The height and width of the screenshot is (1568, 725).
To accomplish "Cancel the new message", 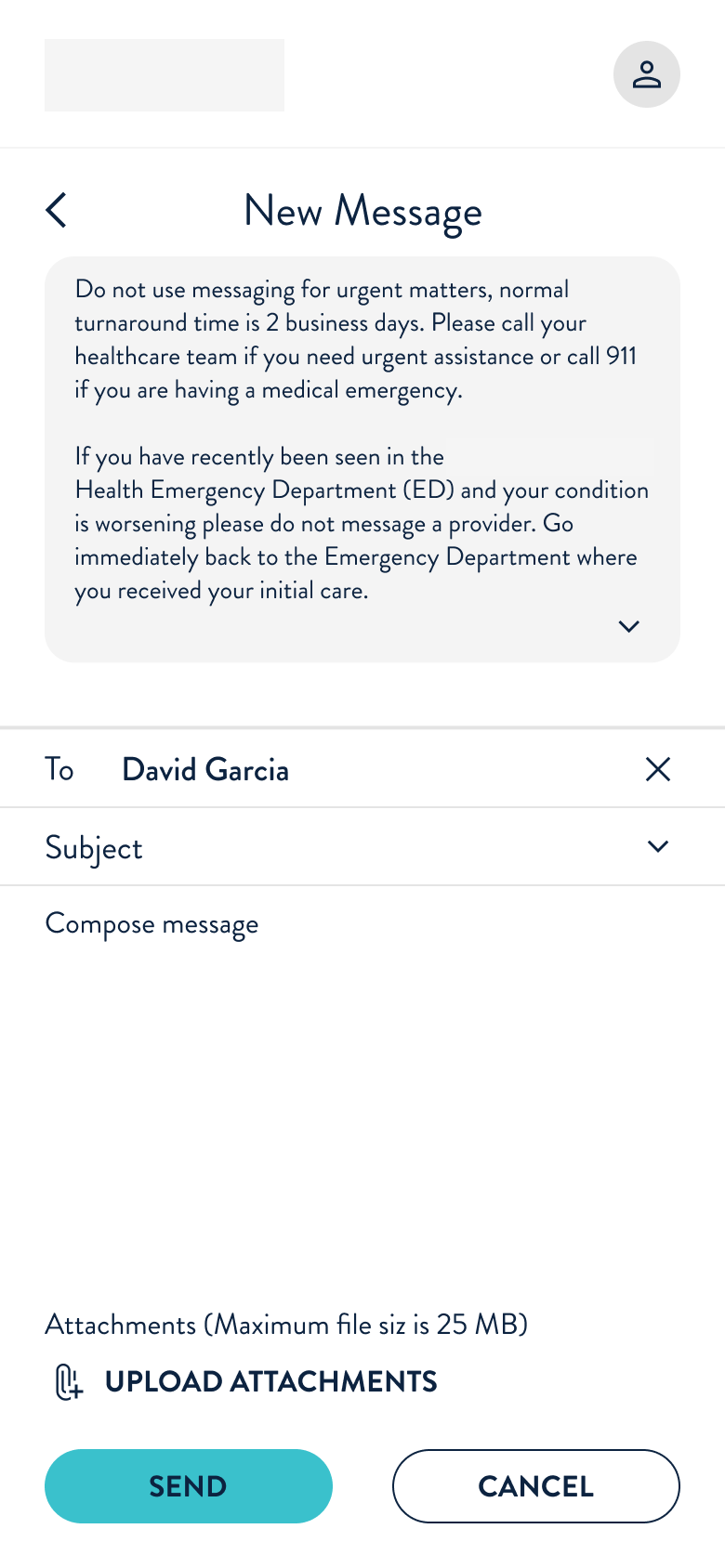I will point(536,1486).
